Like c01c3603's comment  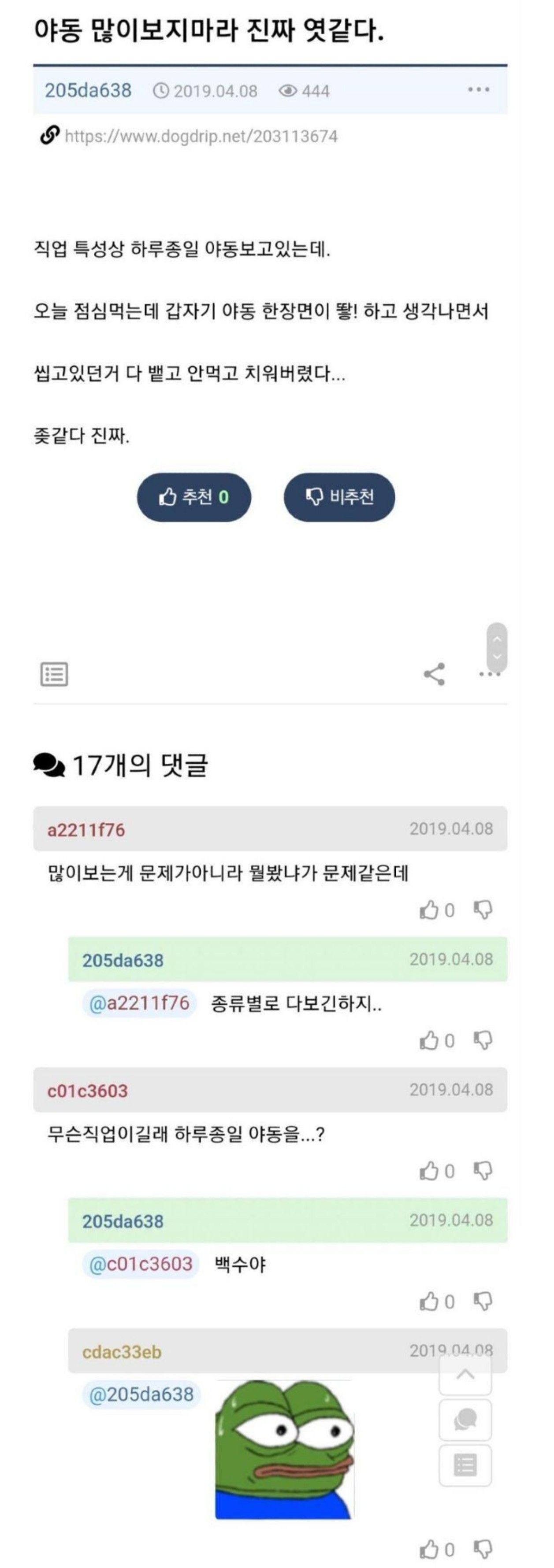coord(429,1171)
